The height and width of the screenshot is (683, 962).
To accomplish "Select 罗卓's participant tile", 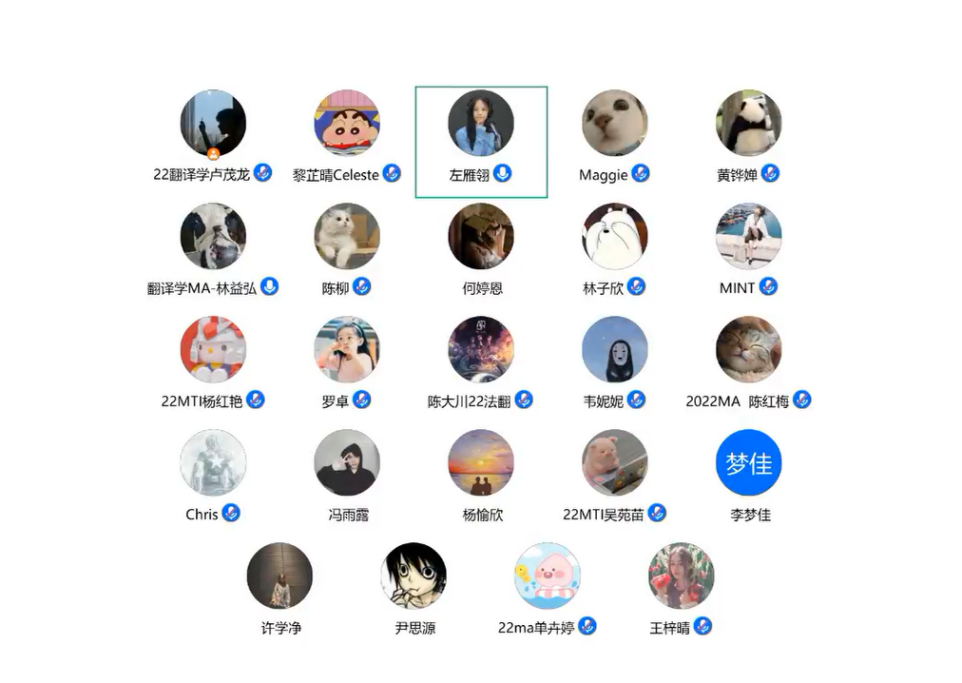I will pyautogui.click(x=347, y=350).
